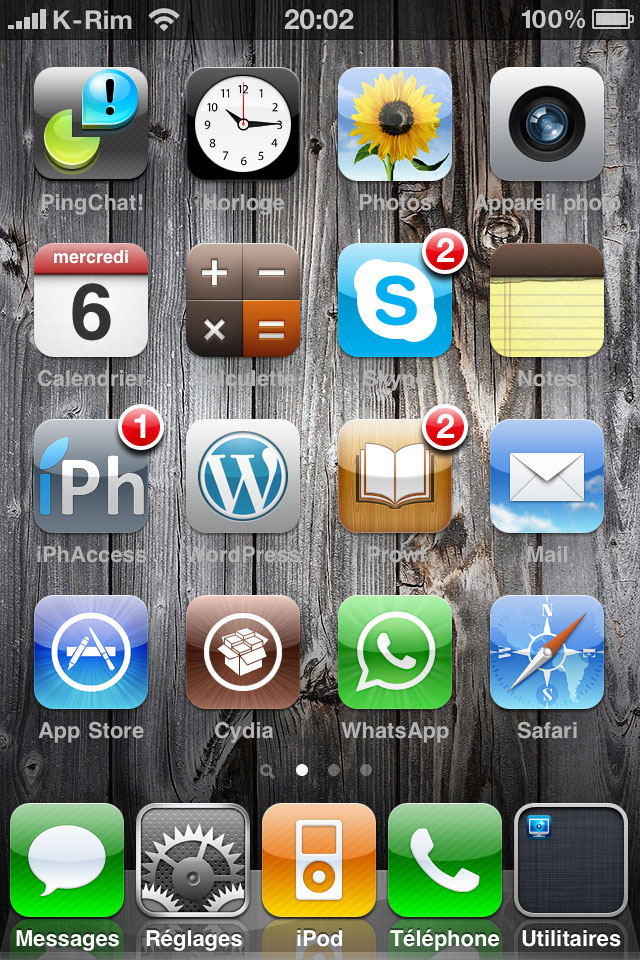Open the Mail app
This screenshot has height=960, width=640.
pos(547,476)
